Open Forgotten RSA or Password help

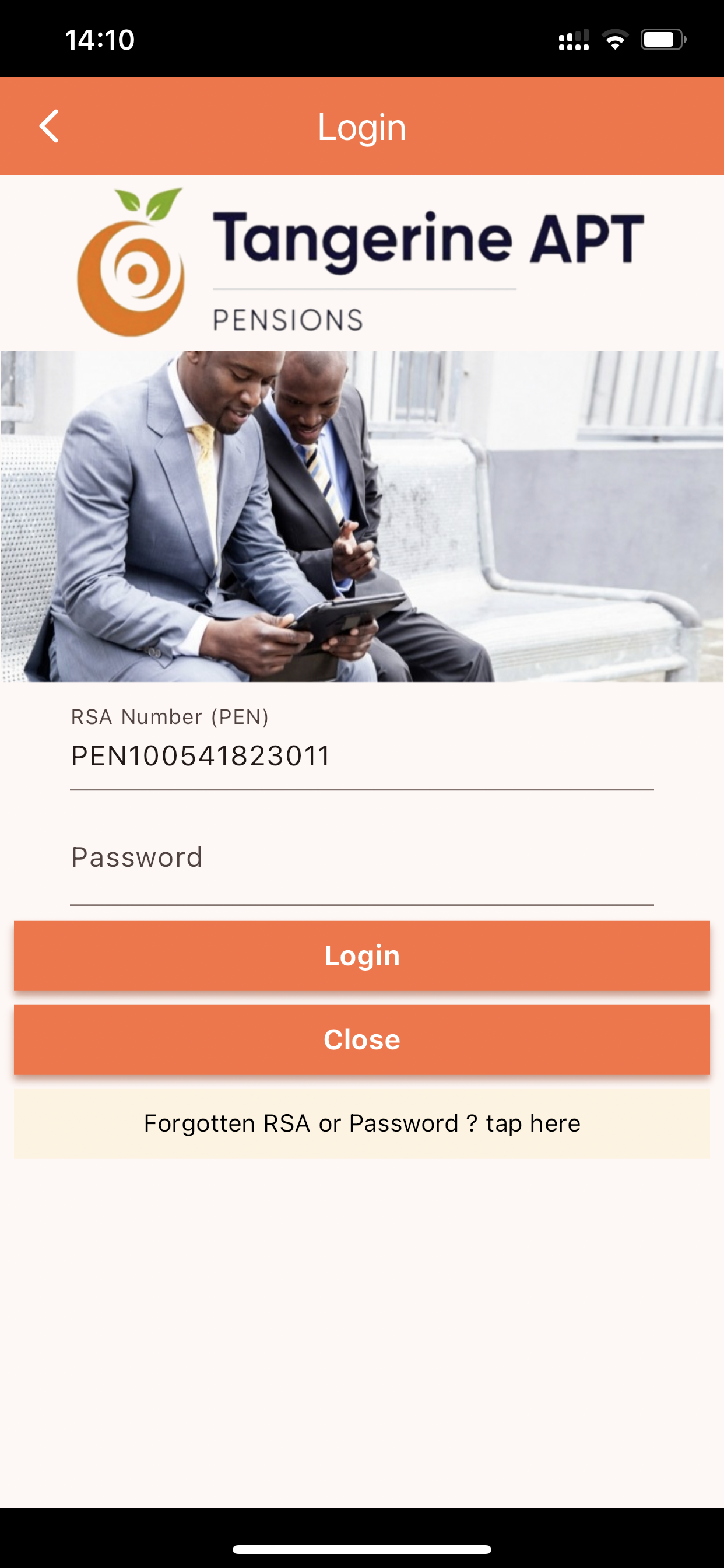click(x=361, y=1123)
